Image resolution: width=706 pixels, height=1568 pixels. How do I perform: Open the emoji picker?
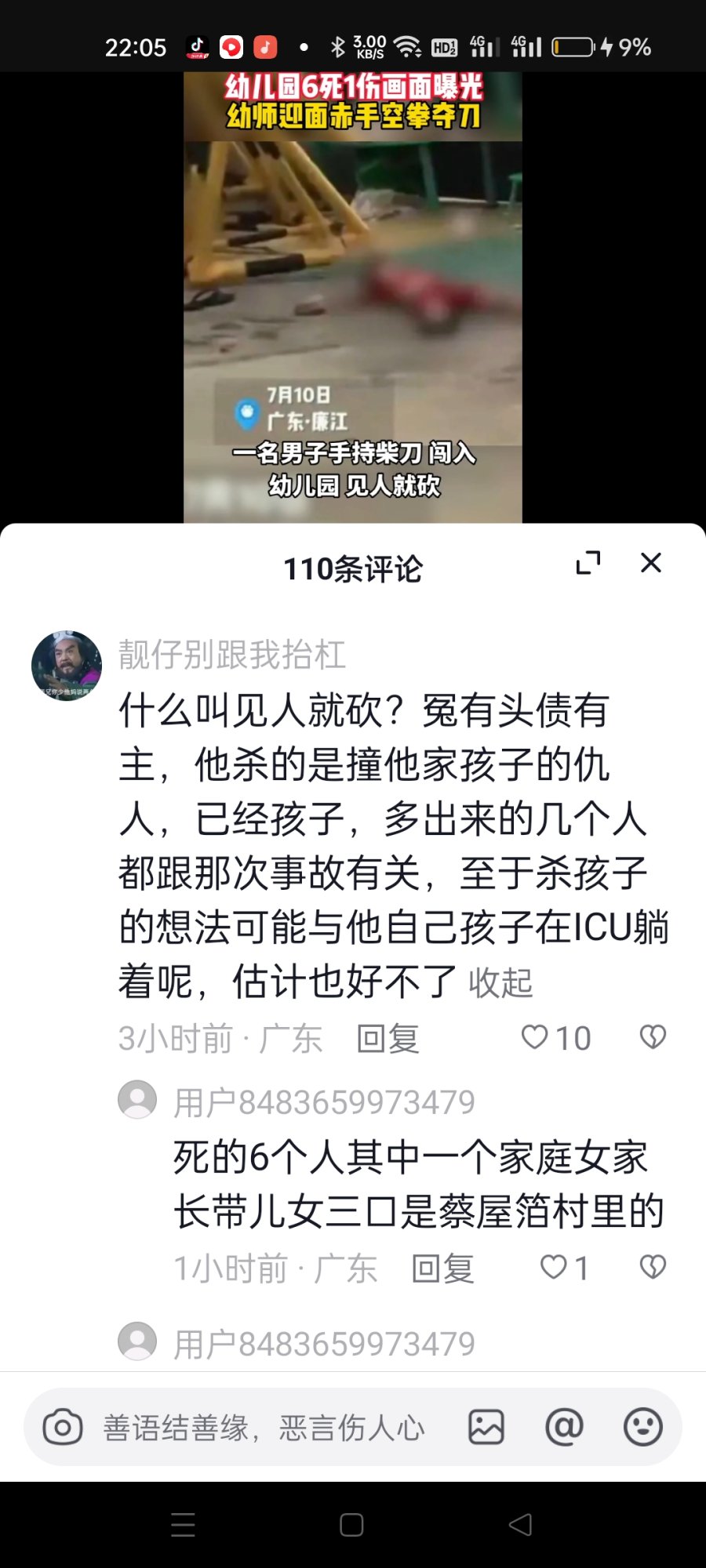[643, 1427]
